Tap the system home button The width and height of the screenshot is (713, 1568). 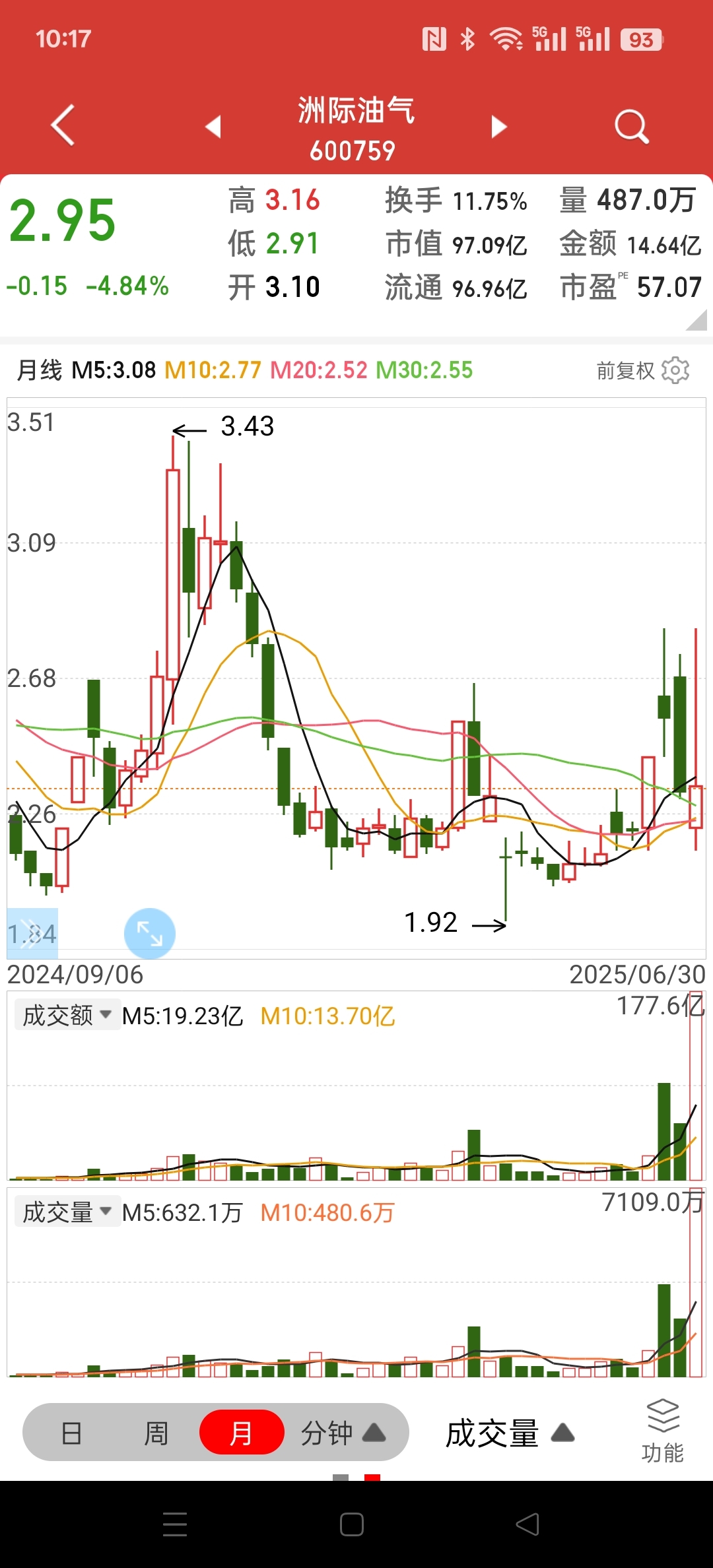click(351, 1524)
